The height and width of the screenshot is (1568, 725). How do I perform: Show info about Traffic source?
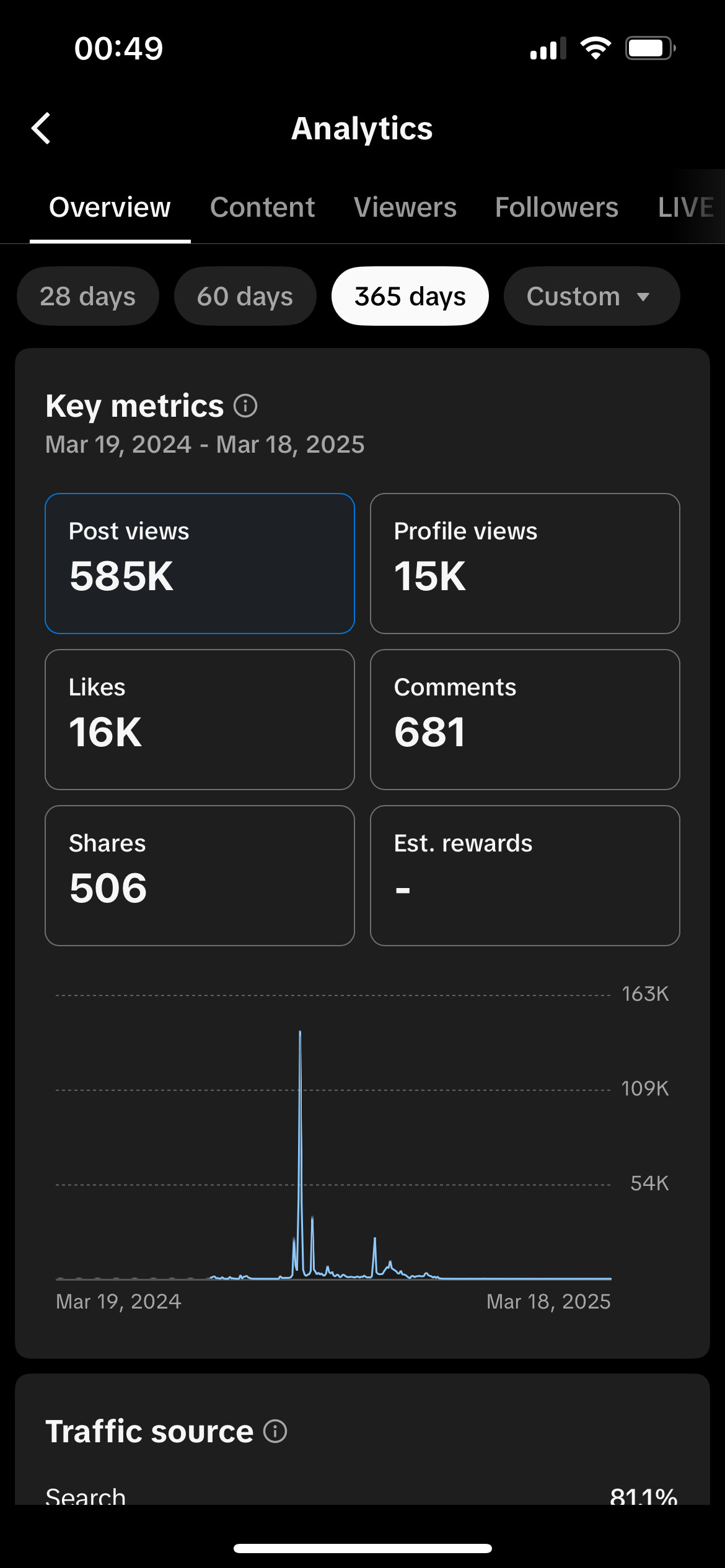275,1432
